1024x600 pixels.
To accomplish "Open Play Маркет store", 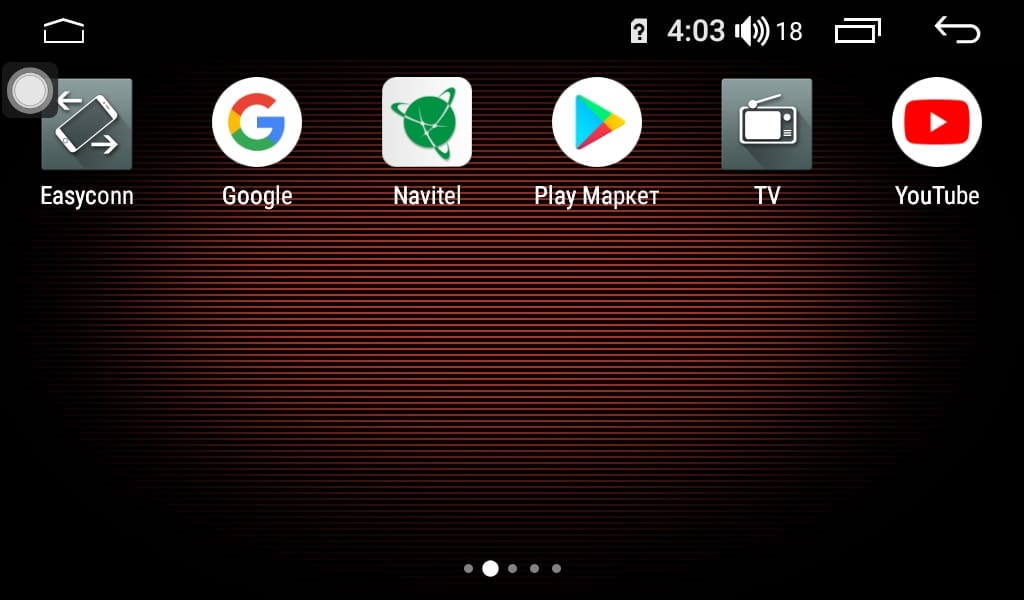I will point(597,122).
